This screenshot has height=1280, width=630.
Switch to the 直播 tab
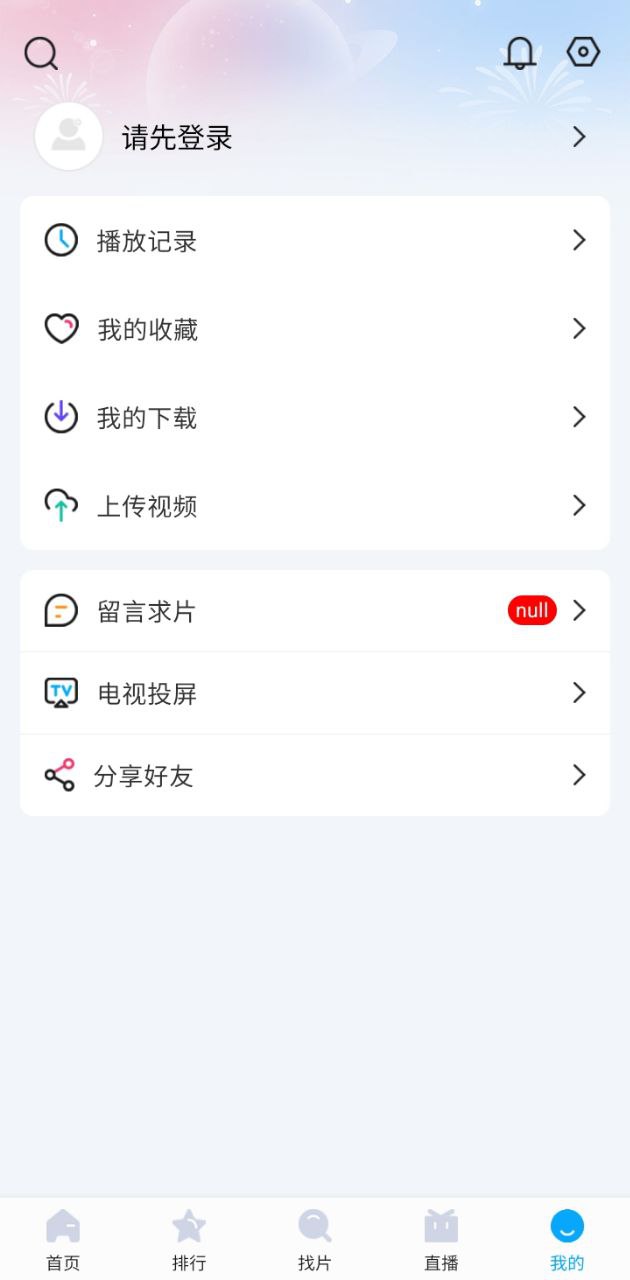click(441, 1240)
